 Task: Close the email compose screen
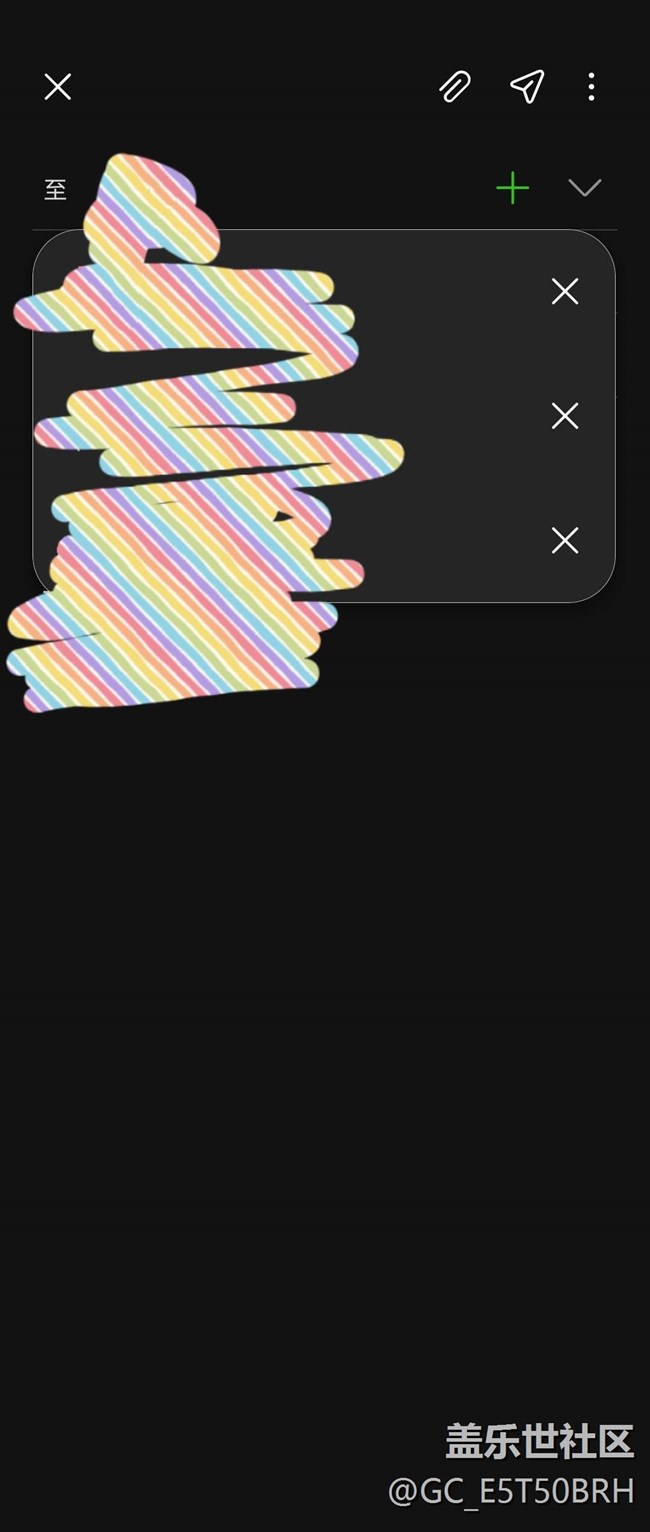[x=58, y=88]
